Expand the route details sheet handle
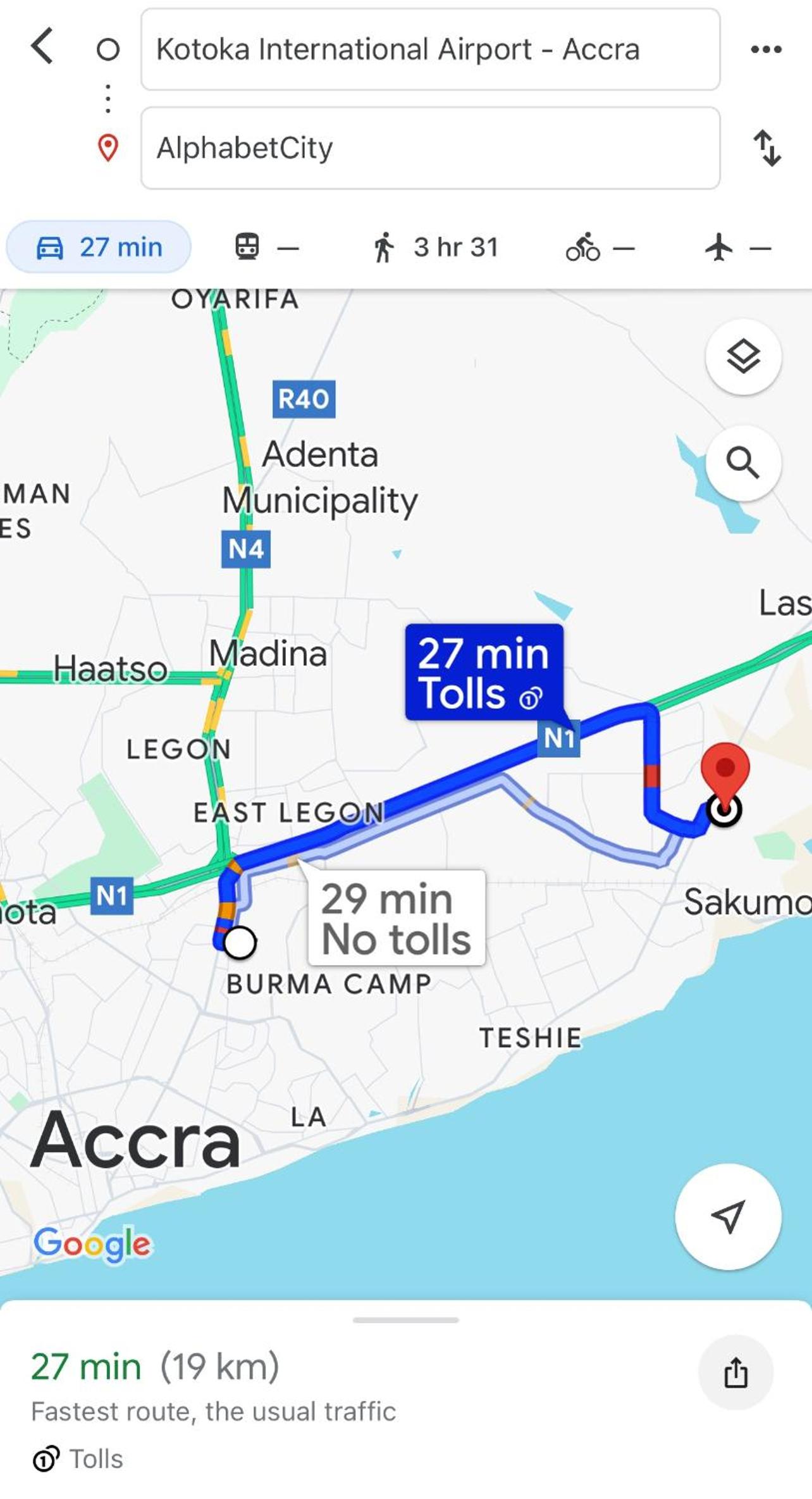Screen dimensions: 812x1499 click(x=406, y=1320)
